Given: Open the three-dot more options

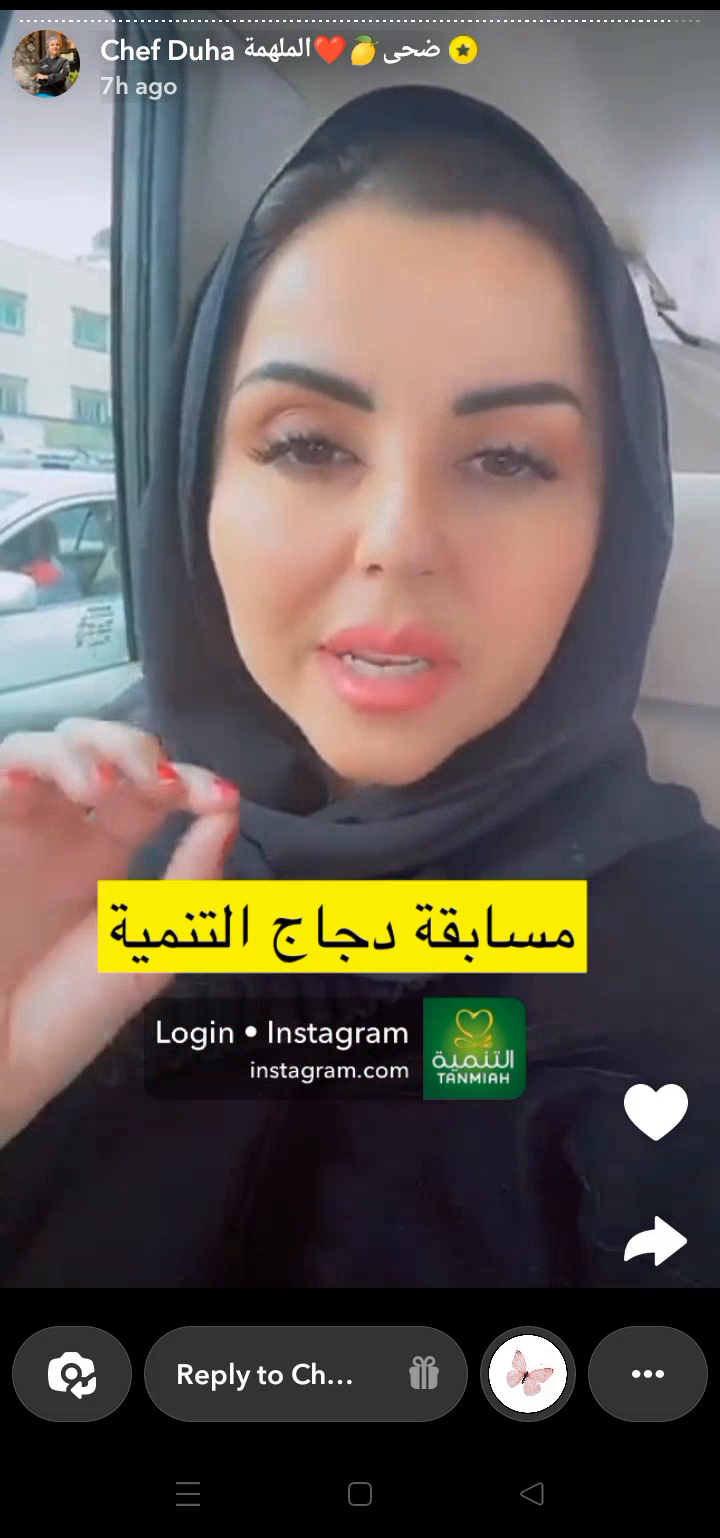Looking at the screenshot, I should 648,1374.
